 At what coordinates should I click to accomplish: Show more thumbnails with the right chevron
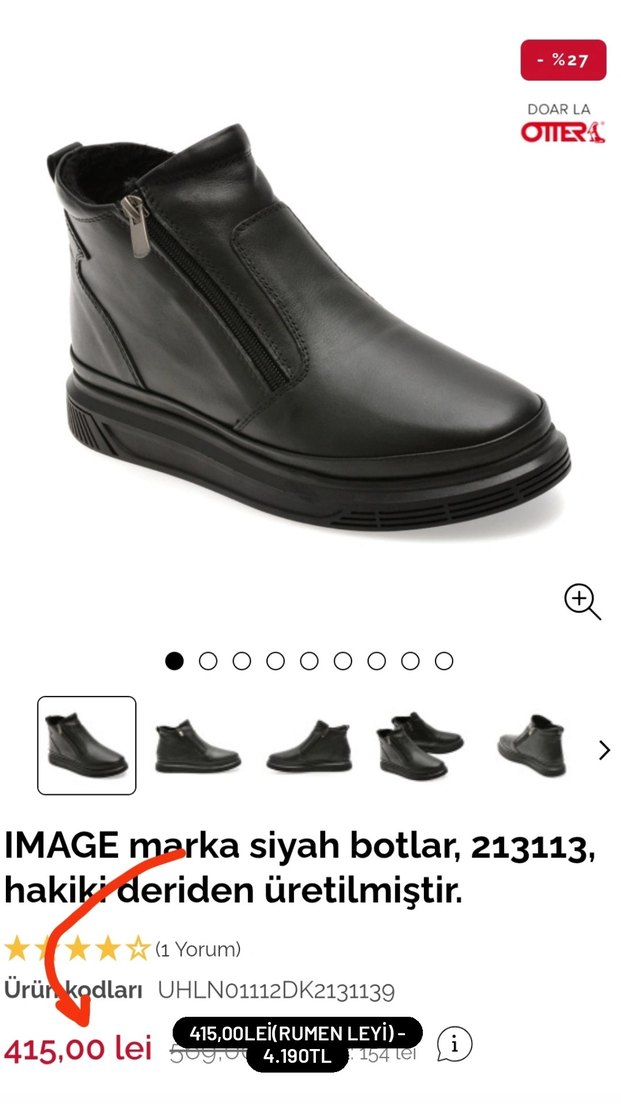(x=604, y=750)
